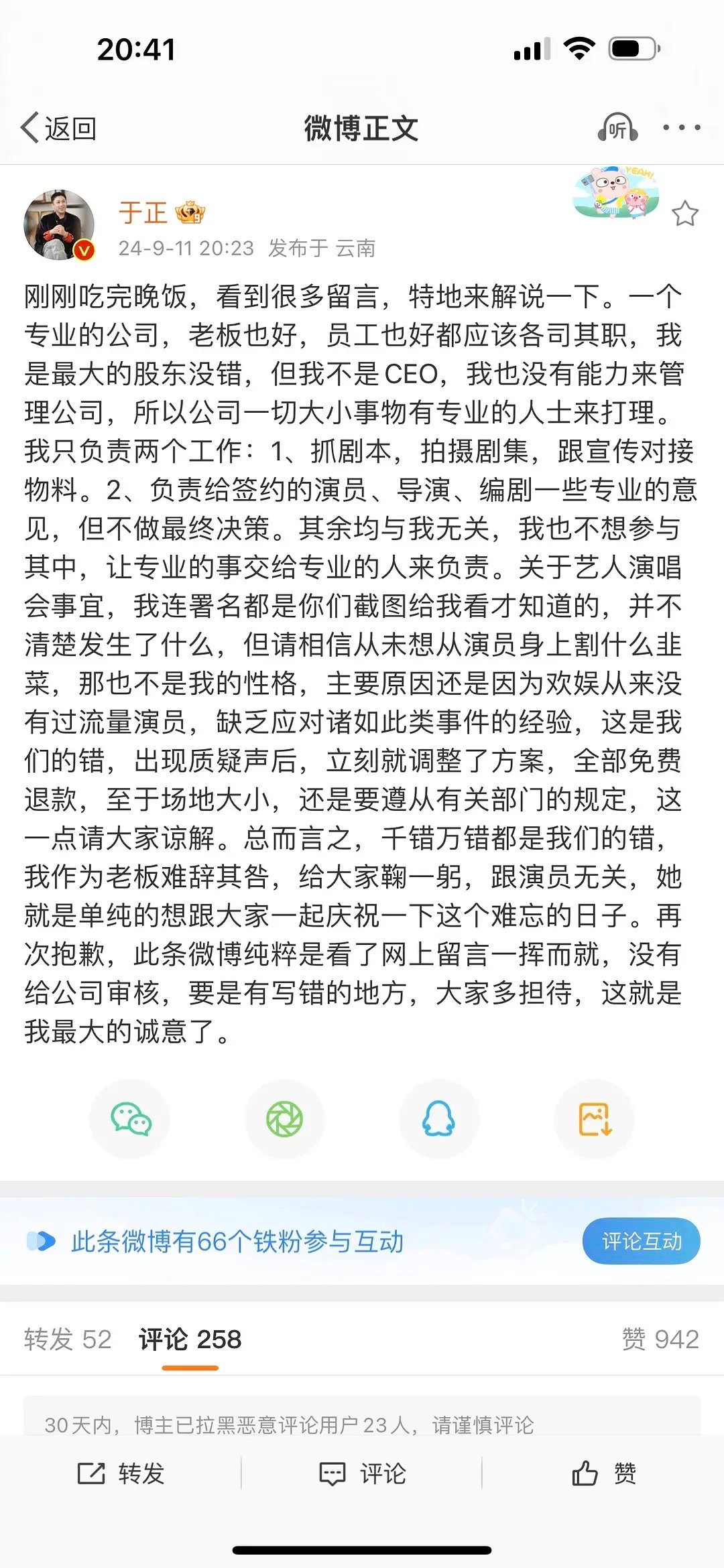Viewport: 724px width, 1568px height.
Task: Switch to the 转发 52 tab
Action: pyautogui.click(x=66, y=1341)
